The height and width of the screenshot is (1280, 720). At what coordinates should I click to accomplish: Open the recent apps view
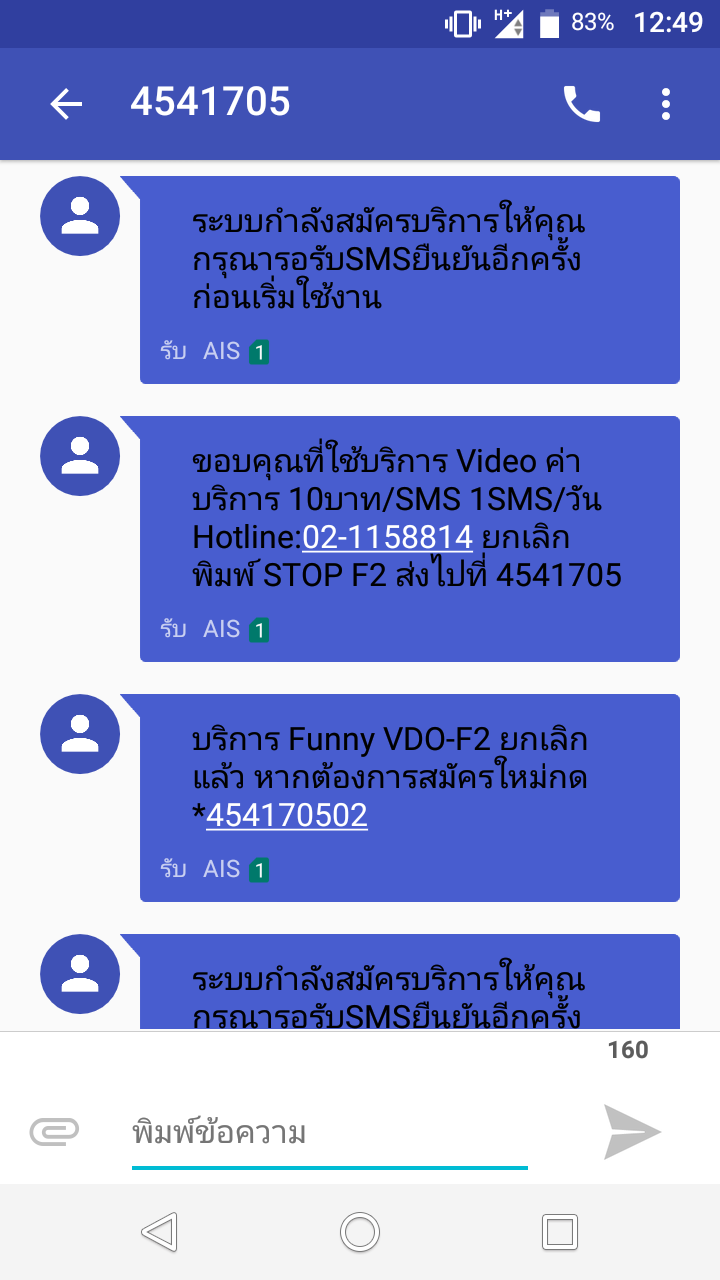point(559,1232)
